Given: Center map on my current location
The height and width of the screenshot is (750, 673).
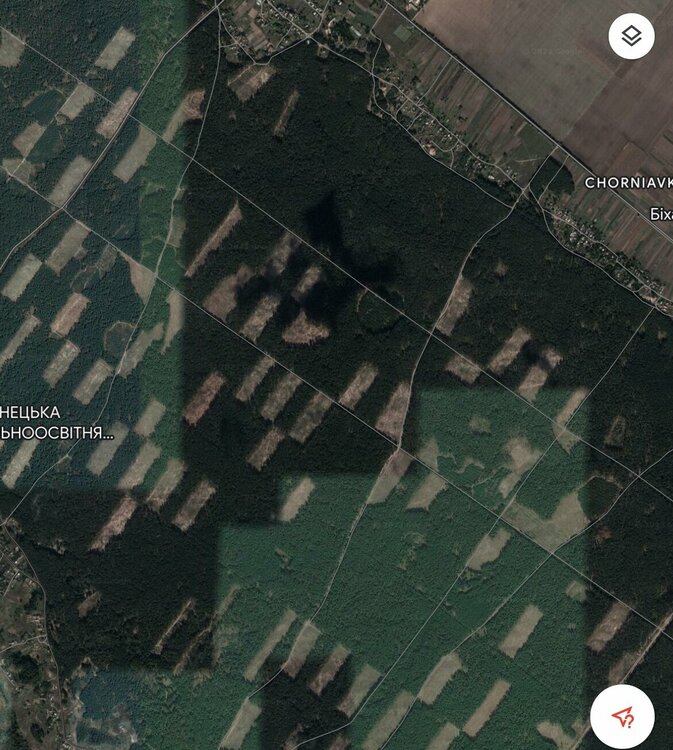Looking at the screenshot, I should (x=622, y=715).
